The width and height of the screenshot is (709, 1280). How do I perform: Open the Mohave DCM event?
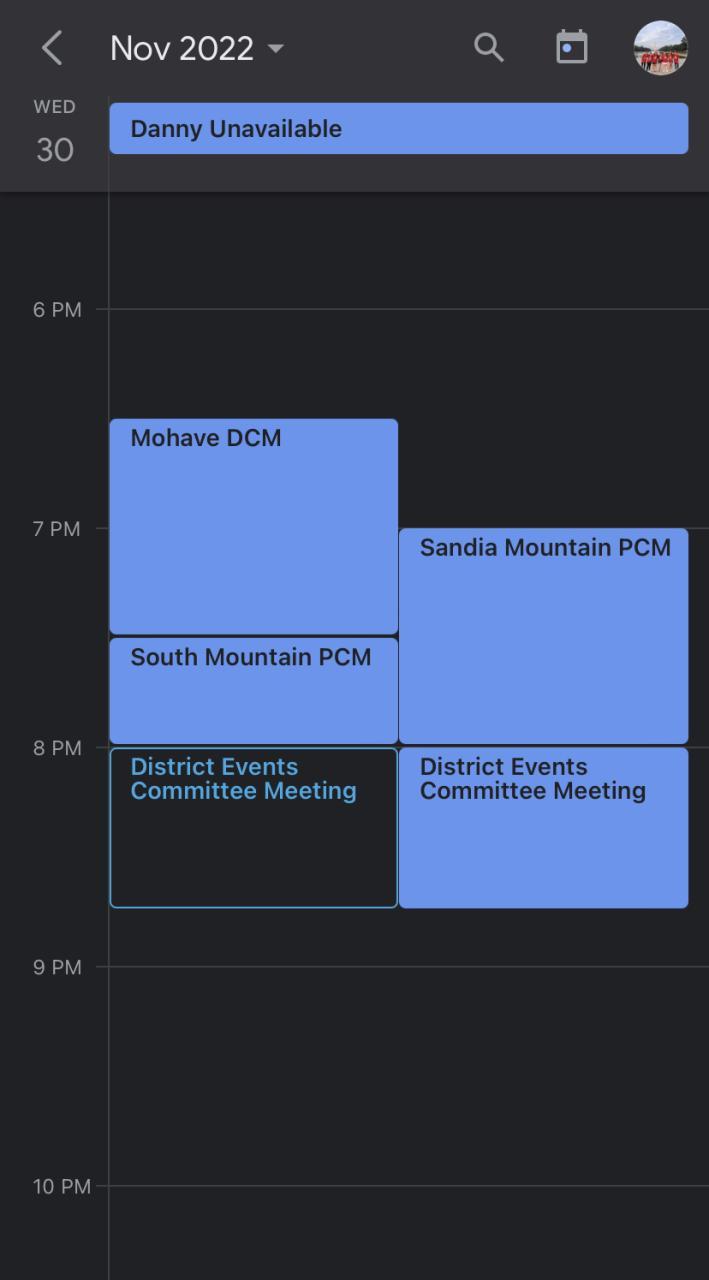[253, 526]
